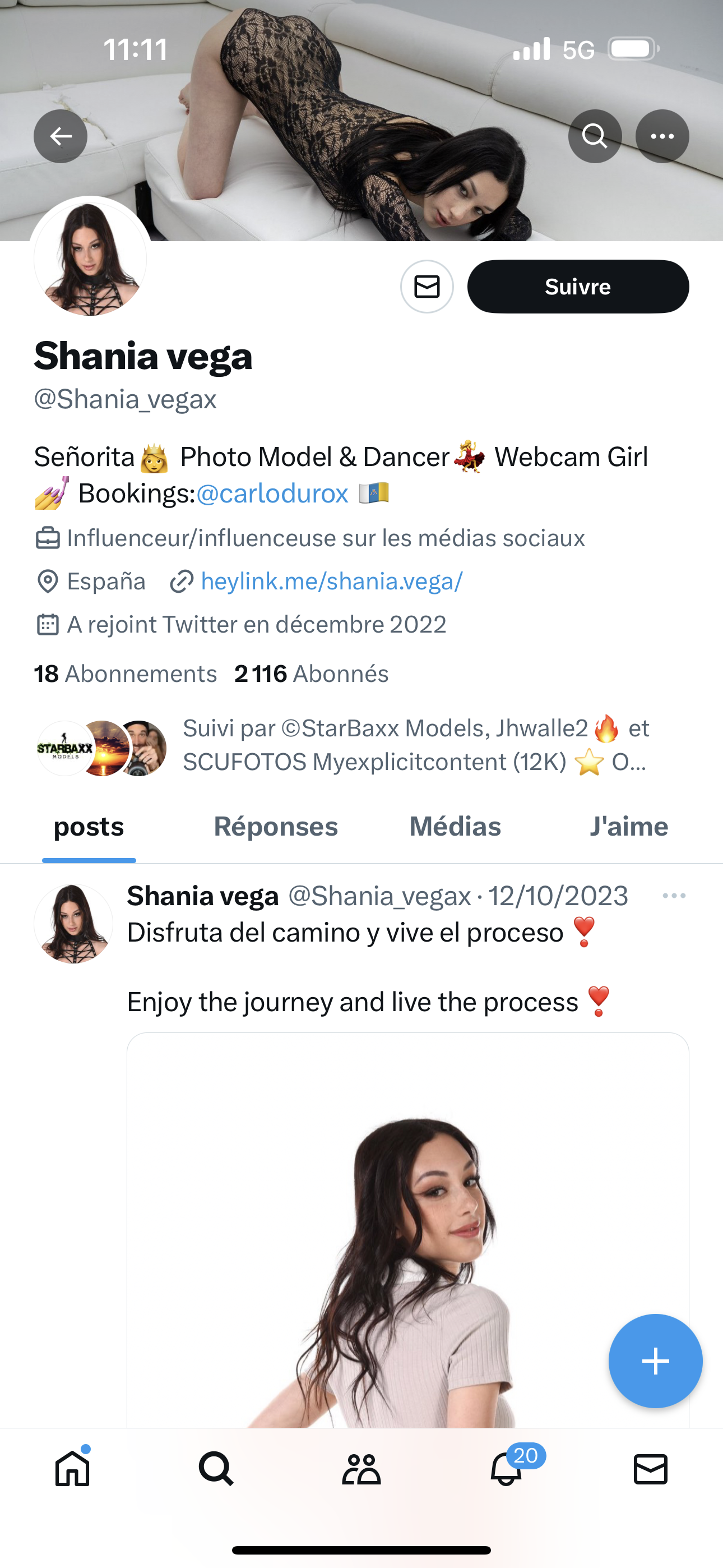723x1568 pixels.
Task: Switch to the Réponses tab
Action: 276,827
